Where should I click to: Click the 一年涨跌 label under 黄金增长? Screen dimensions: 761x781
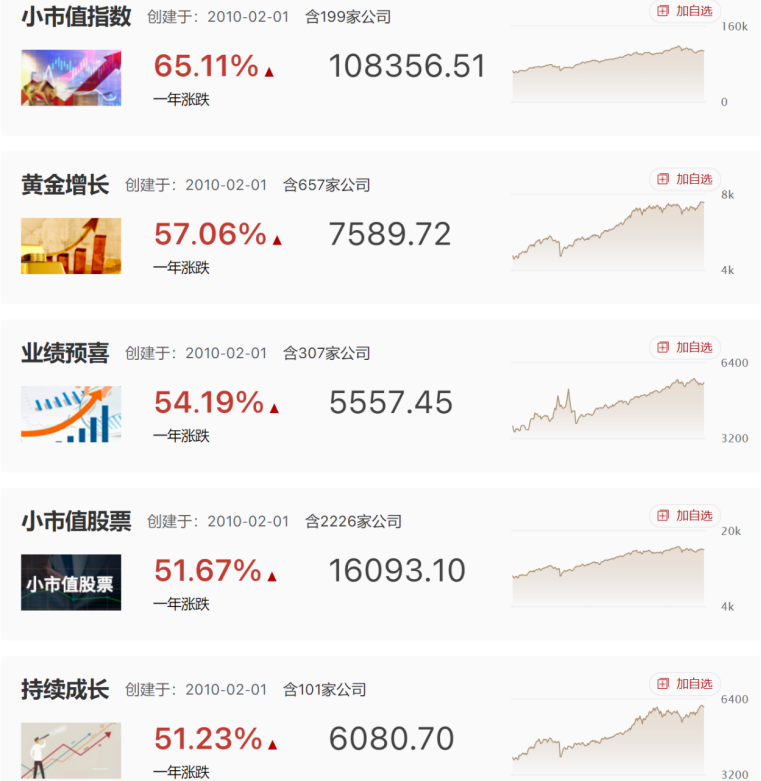181,267
